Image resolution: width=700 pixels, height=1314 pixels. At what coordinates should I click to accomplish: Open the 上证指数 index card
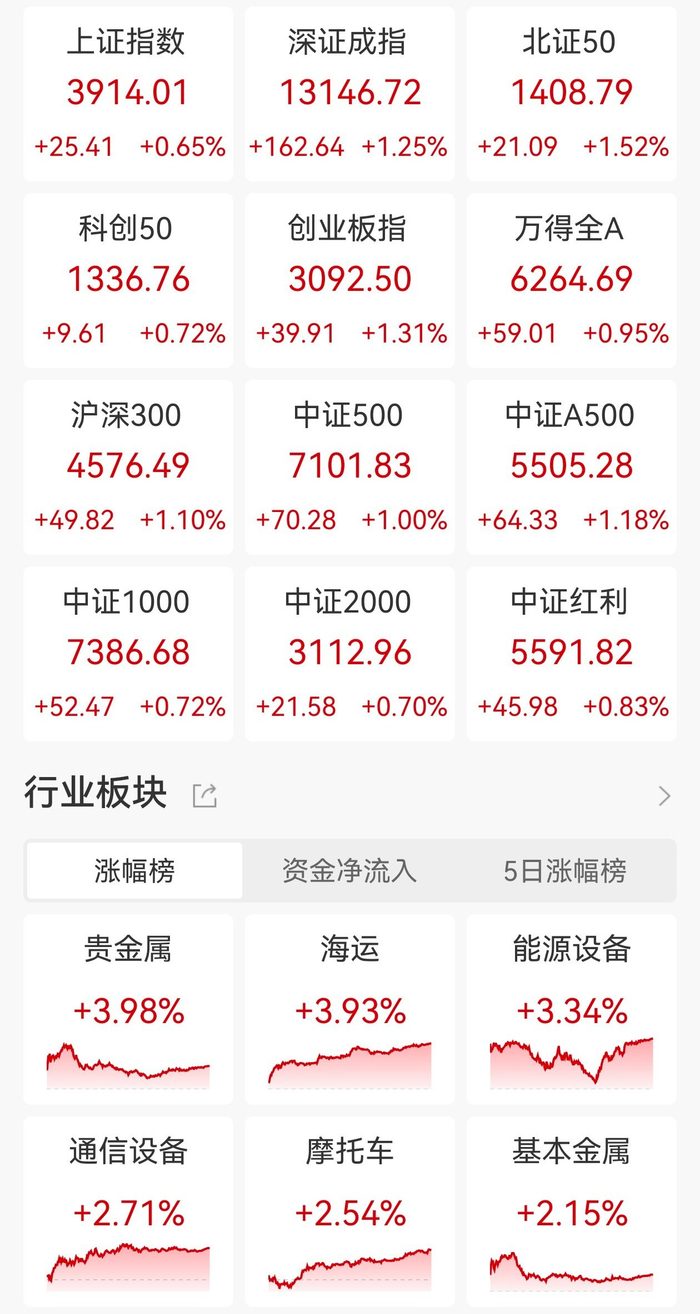coord(128,94)
